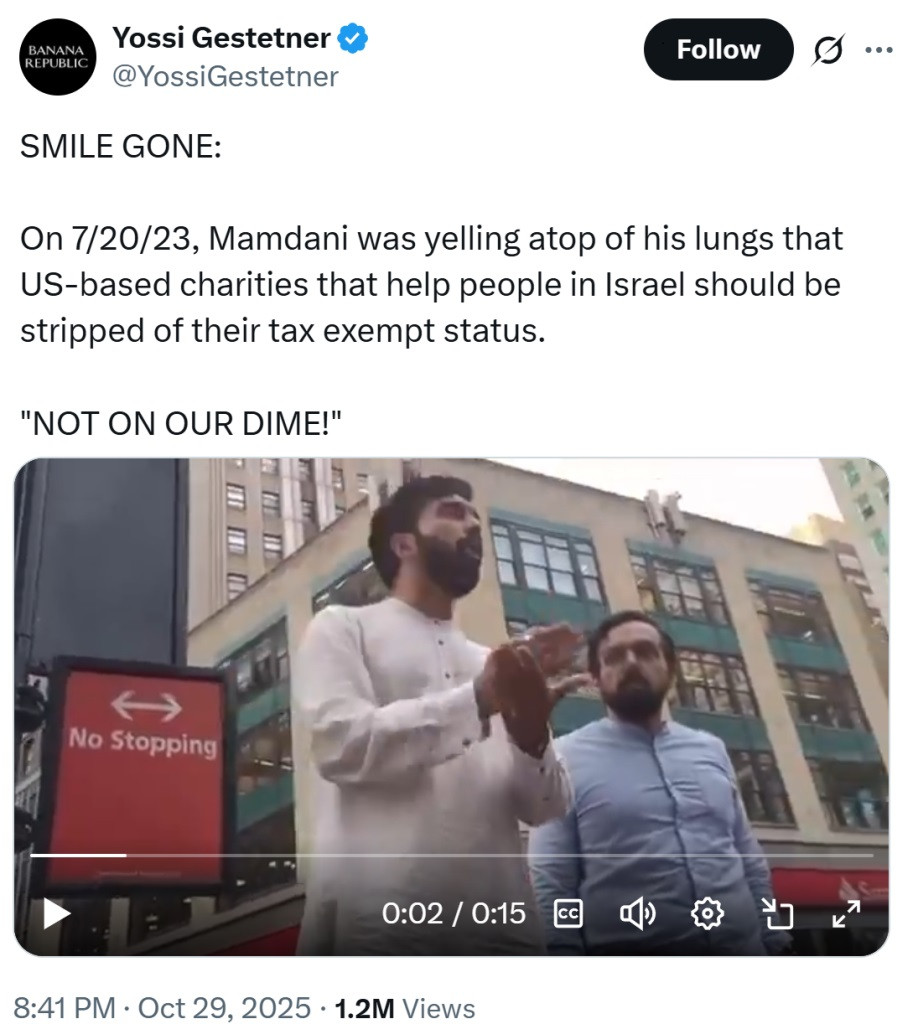This screenshot has width=918, height=1024.
Task: Open the @YossiGestetner handle link
Action: click(225, 76)
